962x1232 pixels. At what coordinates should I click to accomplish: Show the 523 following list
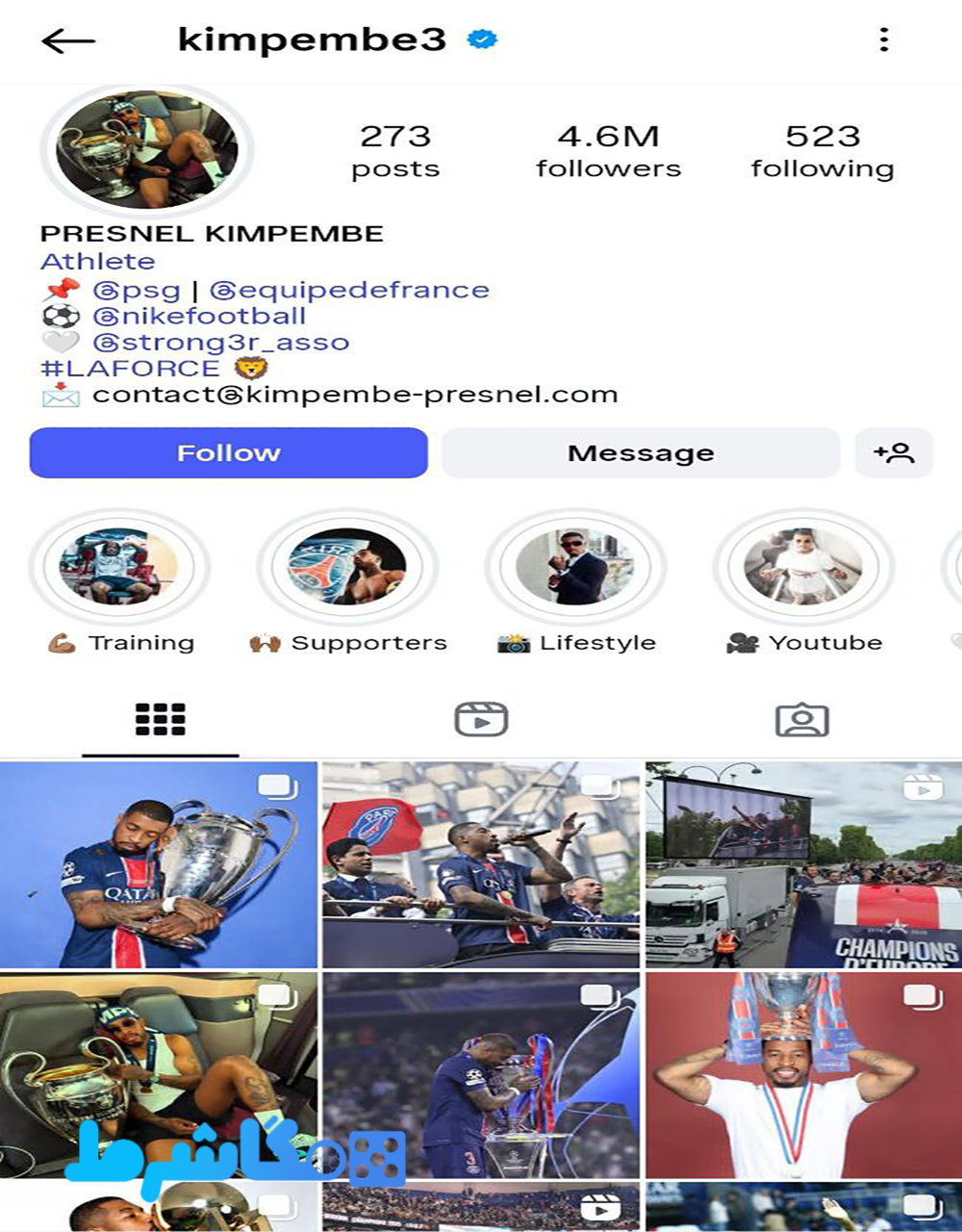pyautogui.click(x=823, y=151)
